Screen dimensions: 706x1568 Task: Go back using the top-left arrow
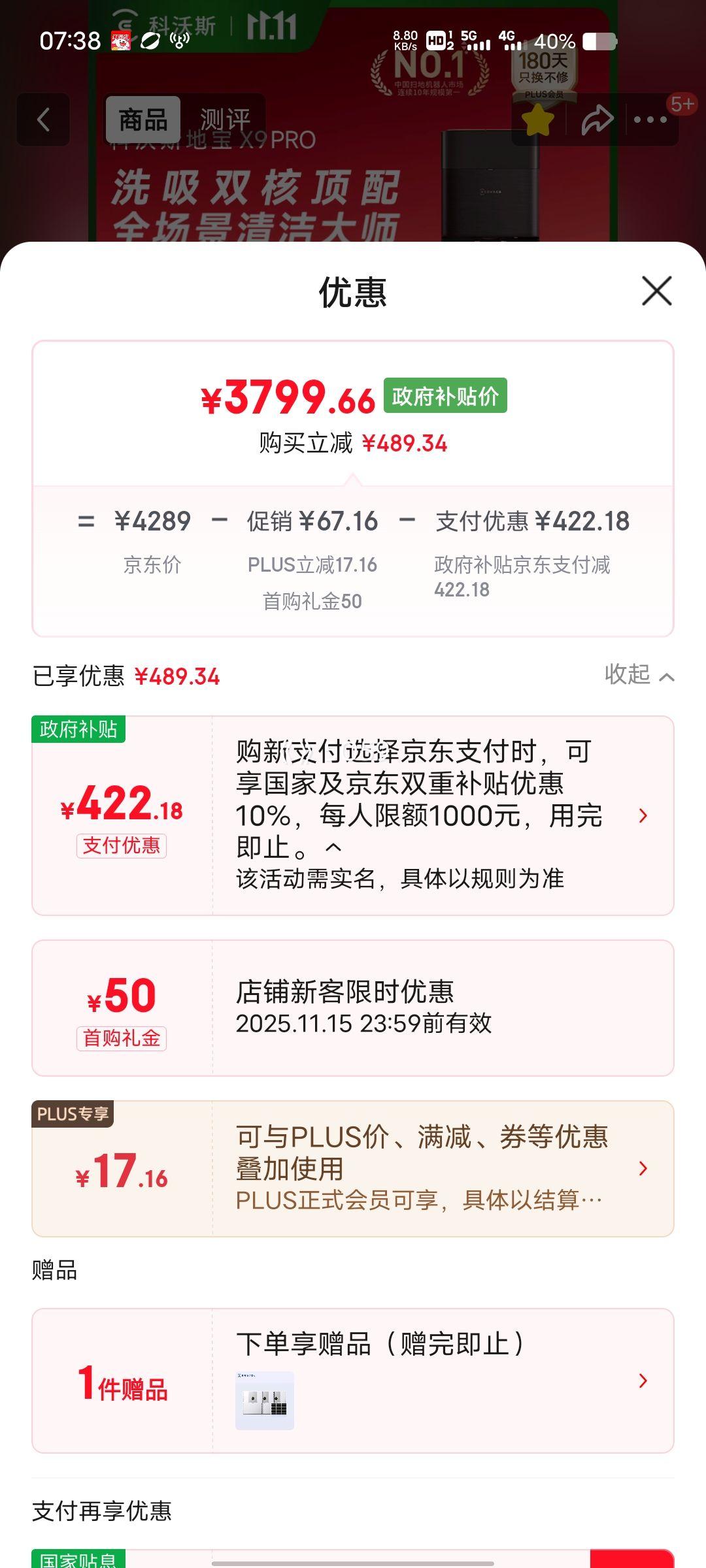click(x=43, y=120)
